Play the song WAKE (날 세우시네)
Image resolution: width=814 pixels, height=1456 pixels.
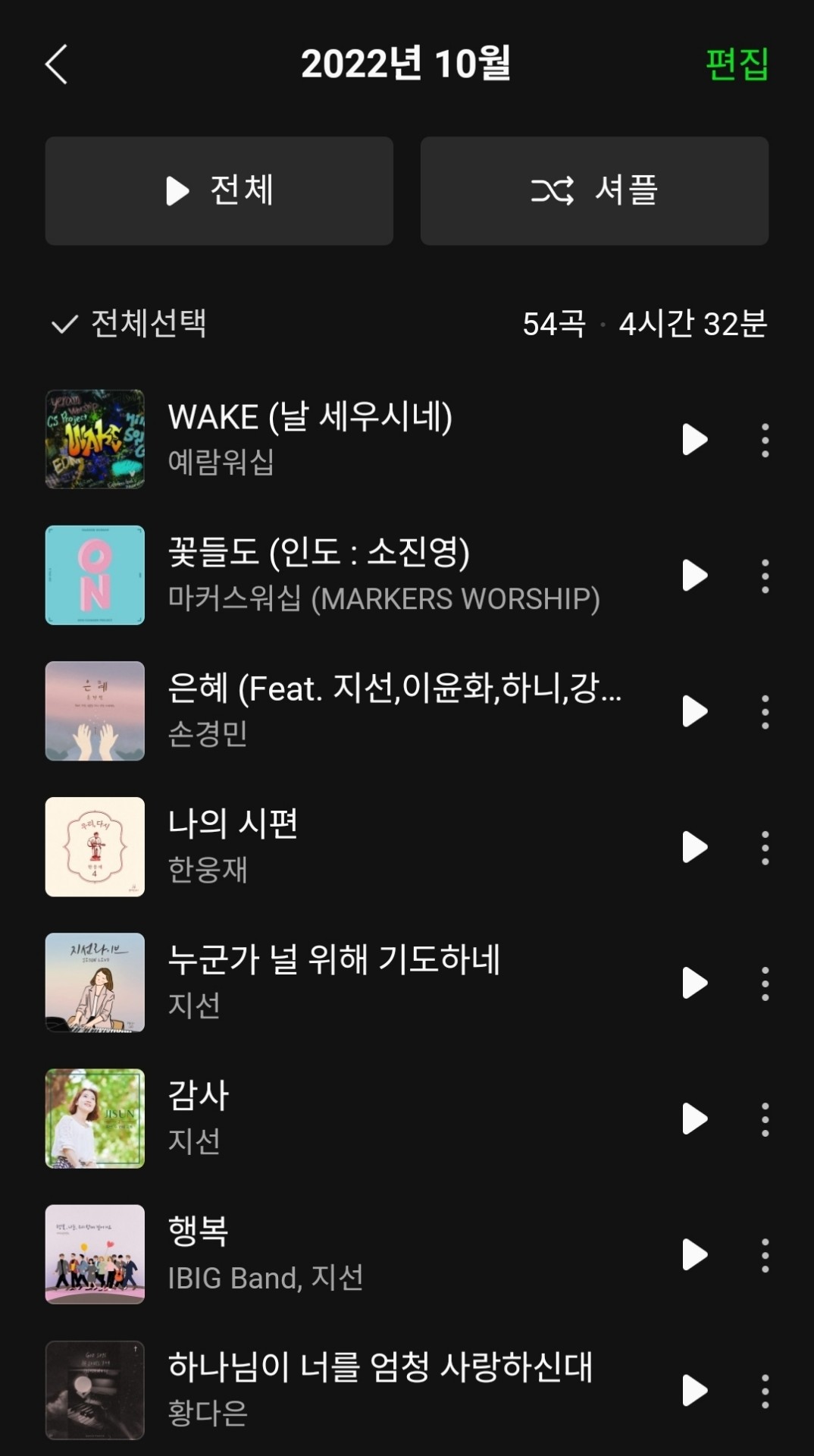point(694,440)
